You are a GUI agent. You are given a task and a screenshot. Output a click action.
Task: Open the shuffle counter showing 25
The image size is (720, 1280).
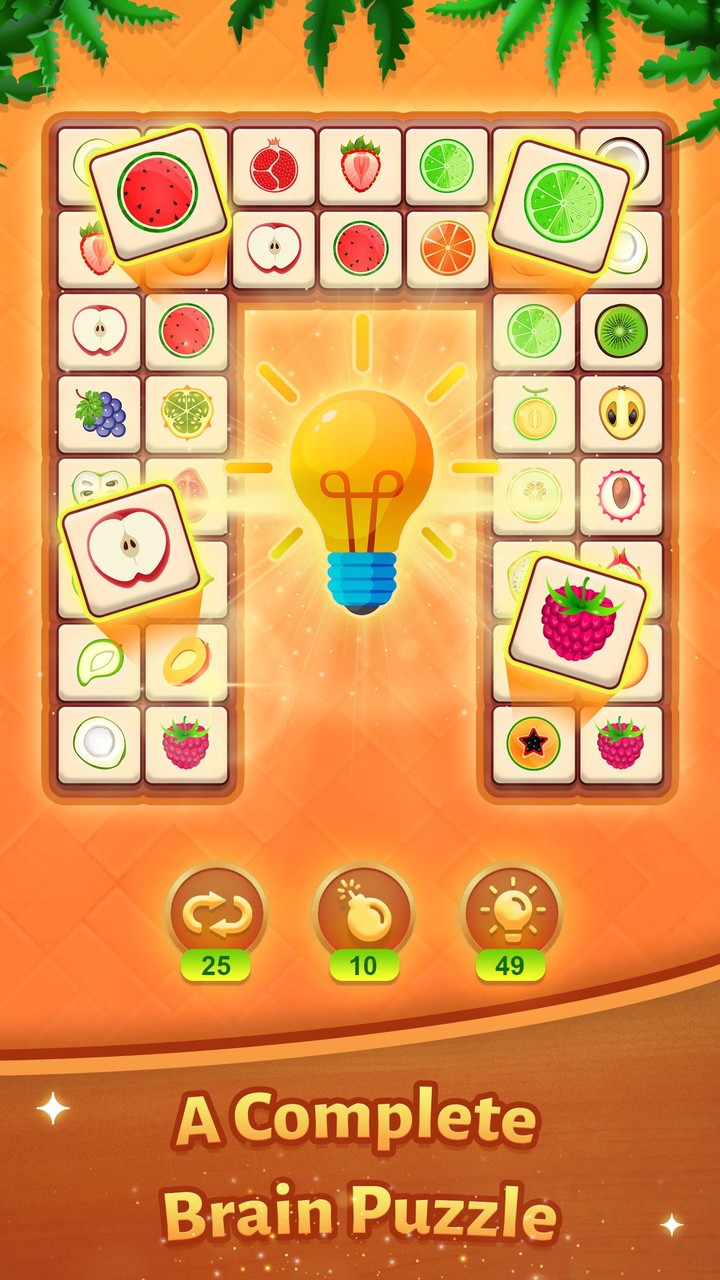(x=218, y=965)
